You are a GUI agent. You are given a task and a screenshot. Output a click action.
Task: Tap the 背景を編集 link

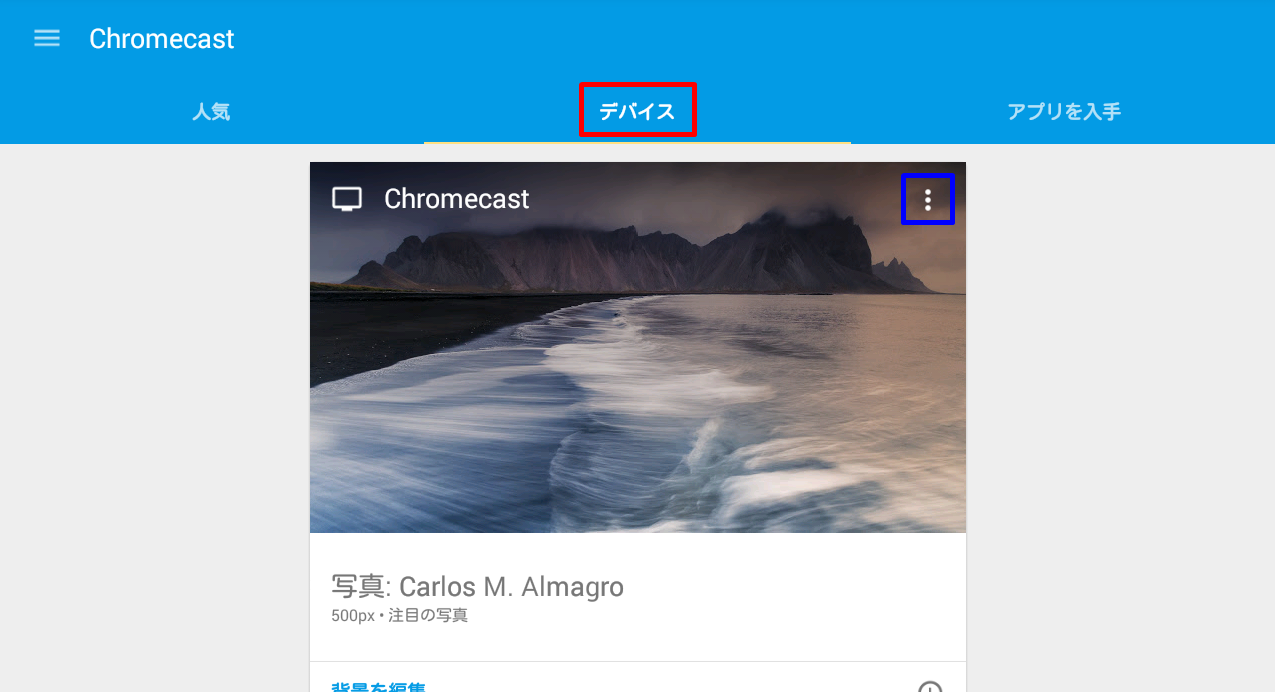tap(378, 687)
